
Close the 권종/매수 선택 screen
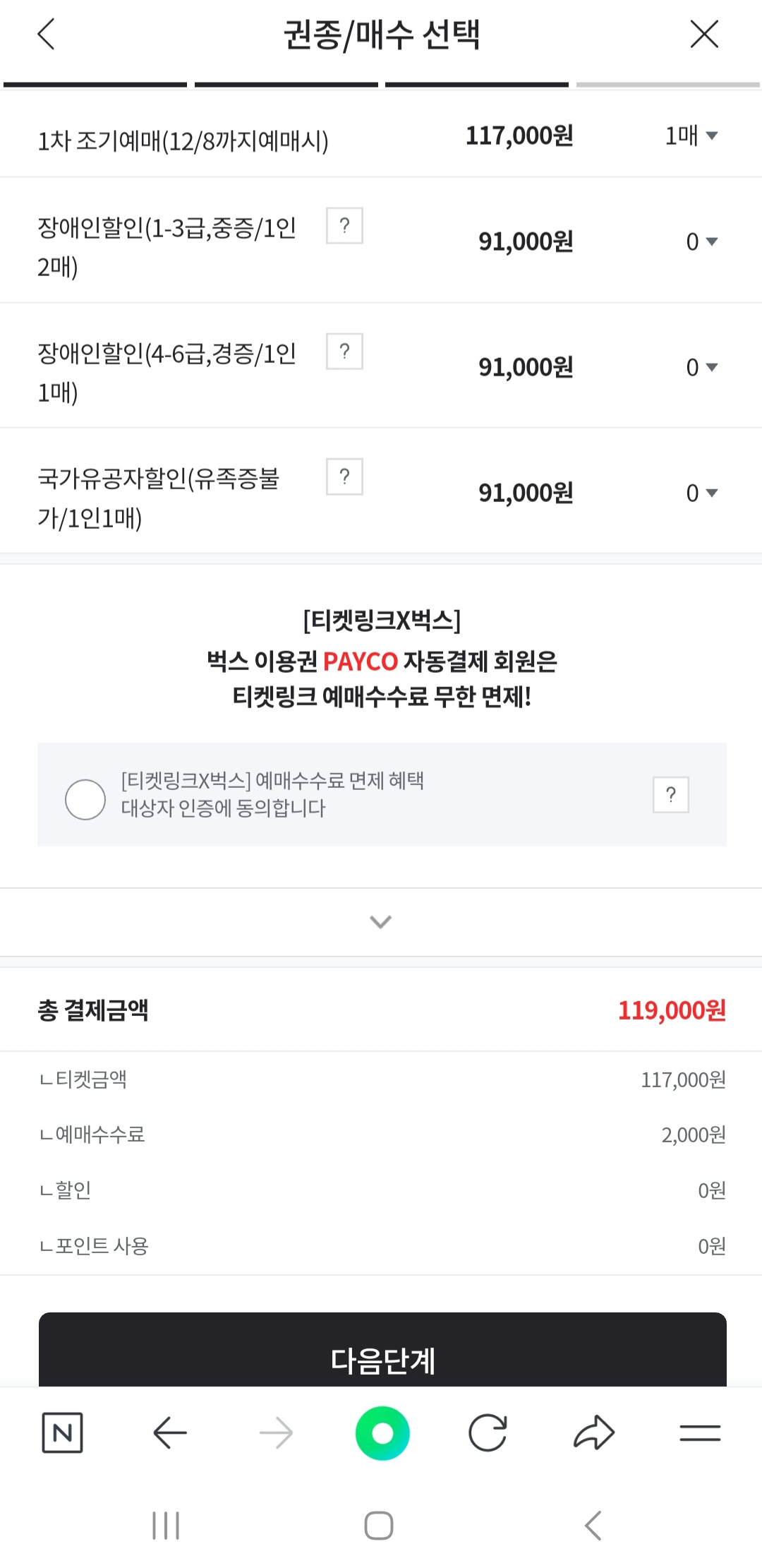pyautogui.click(x=703, y=34)
